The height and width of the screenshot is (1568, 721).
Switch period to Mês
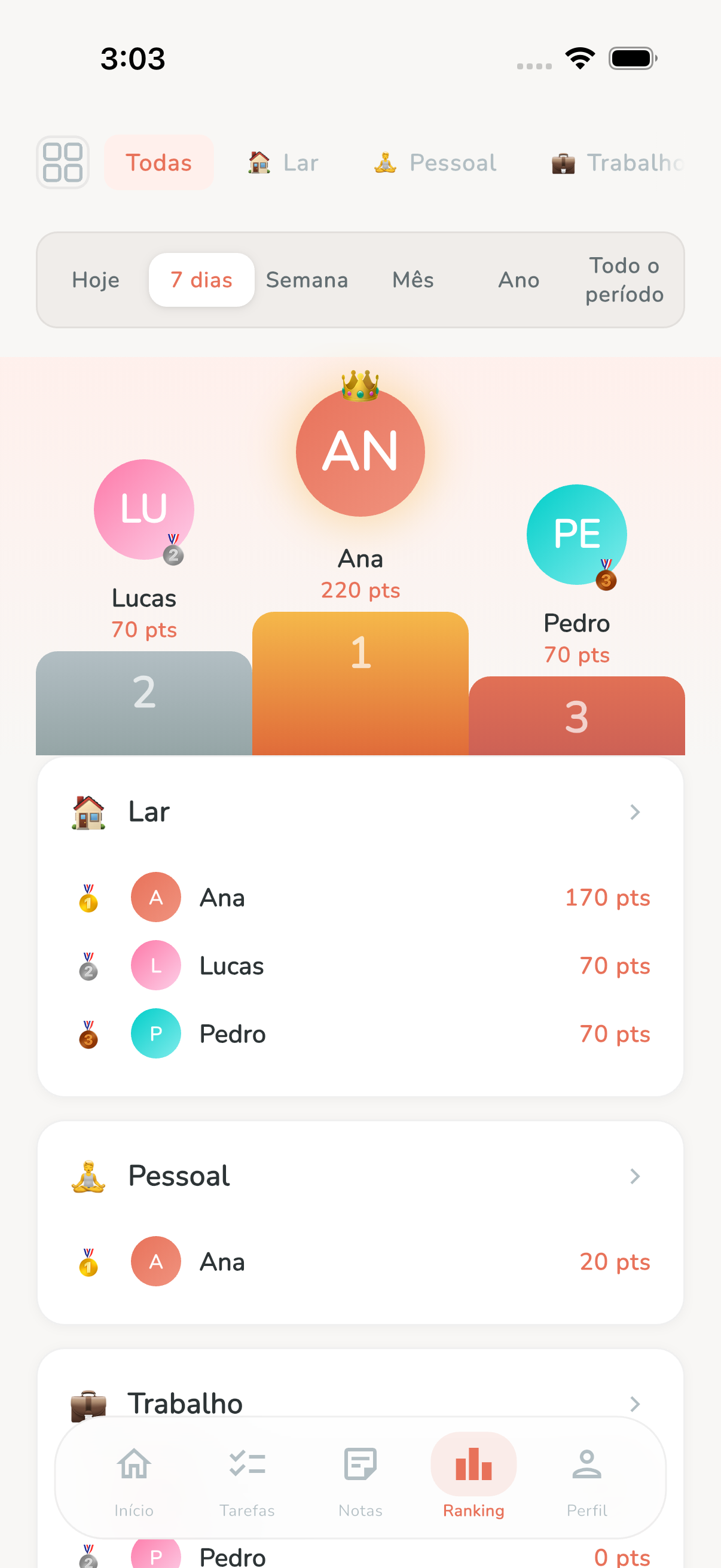coord(413,280)
